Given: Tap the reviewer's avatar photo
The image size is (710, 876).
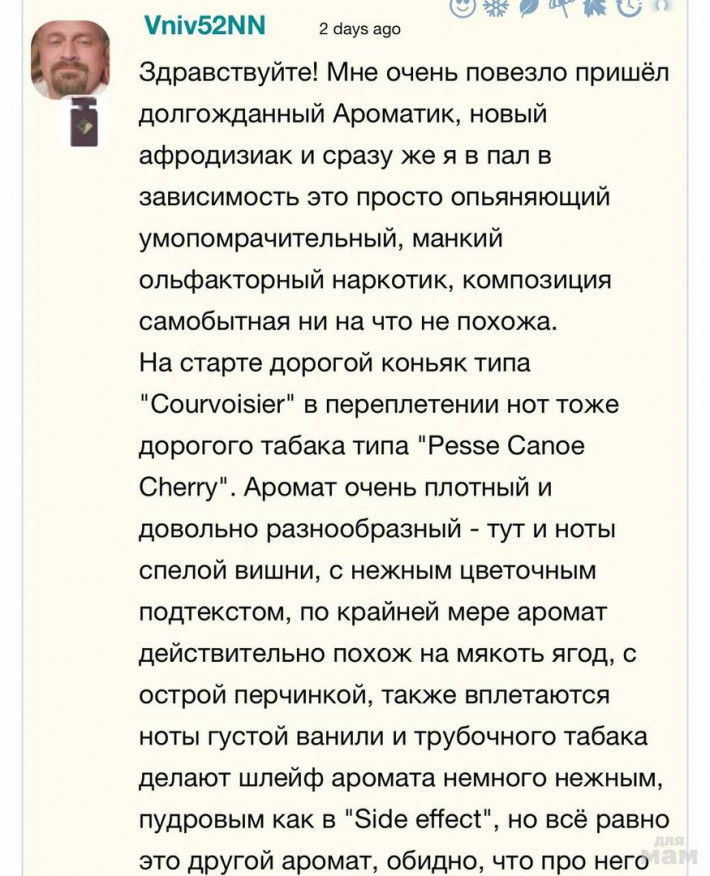Looking at the screenshot, I should pos(72,60).
